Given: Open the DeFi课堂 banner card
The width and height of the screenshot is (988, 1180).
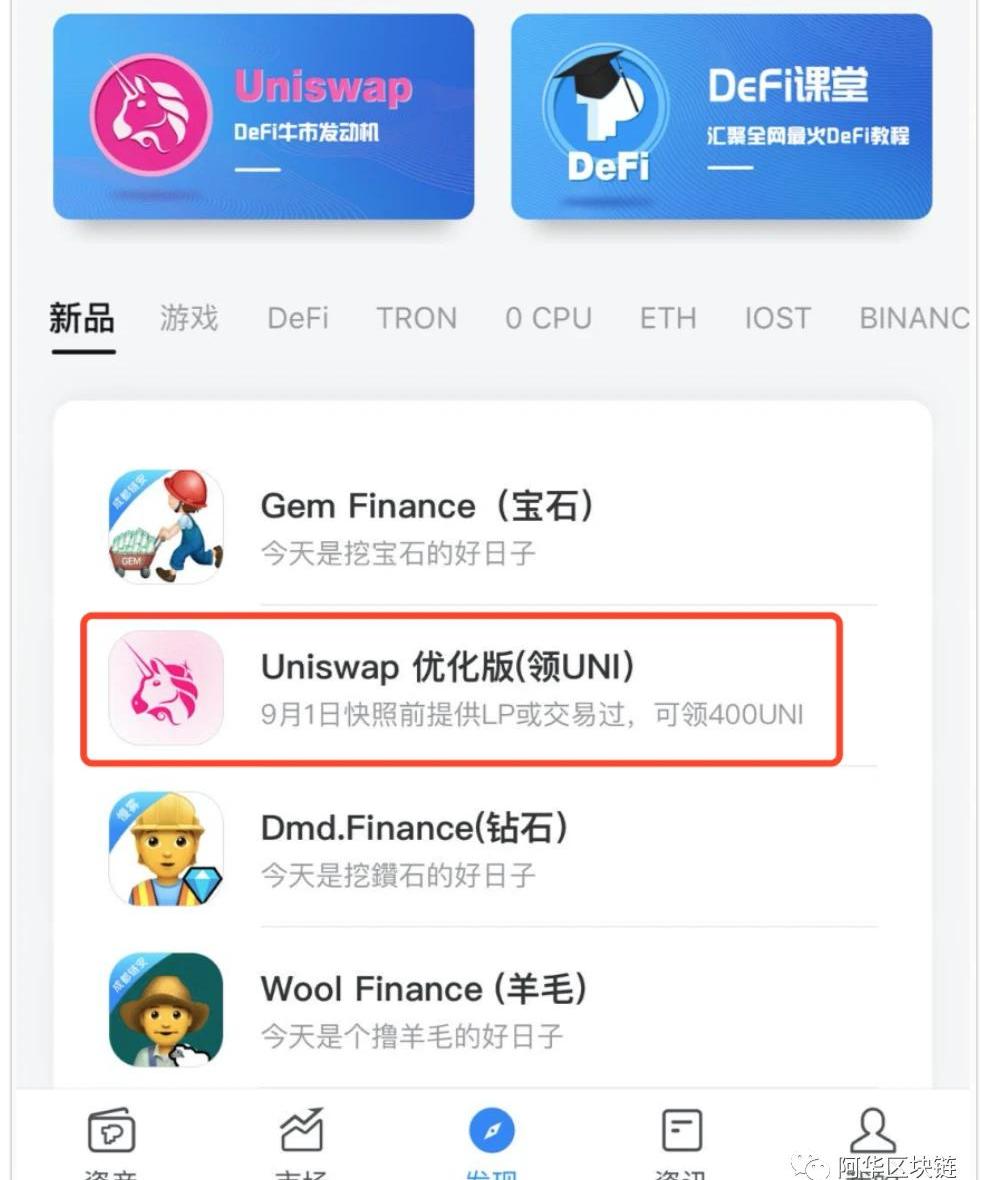Looking at the screenshot, I should tap(721, 117).
